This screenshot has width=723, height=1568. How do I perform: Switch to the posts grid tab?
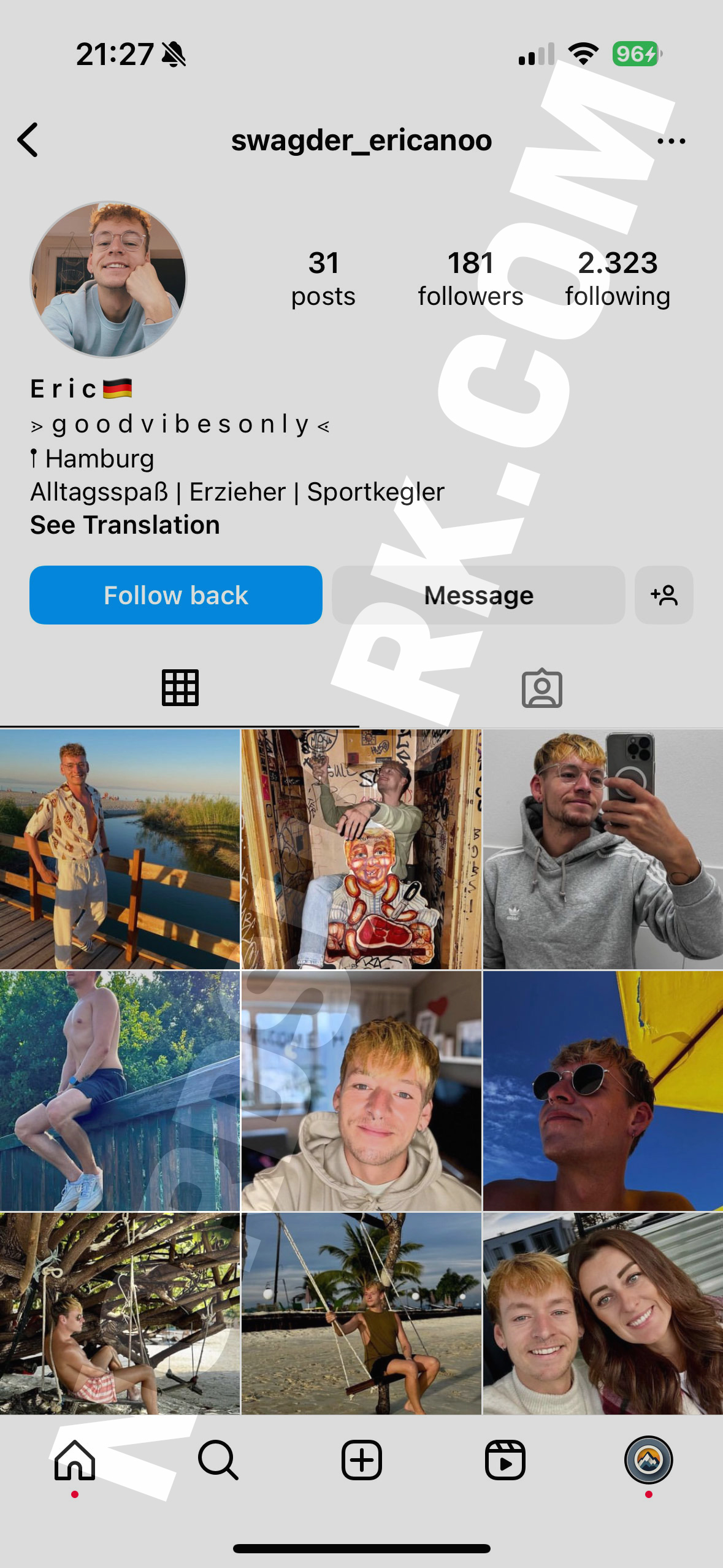click(180, 688)
